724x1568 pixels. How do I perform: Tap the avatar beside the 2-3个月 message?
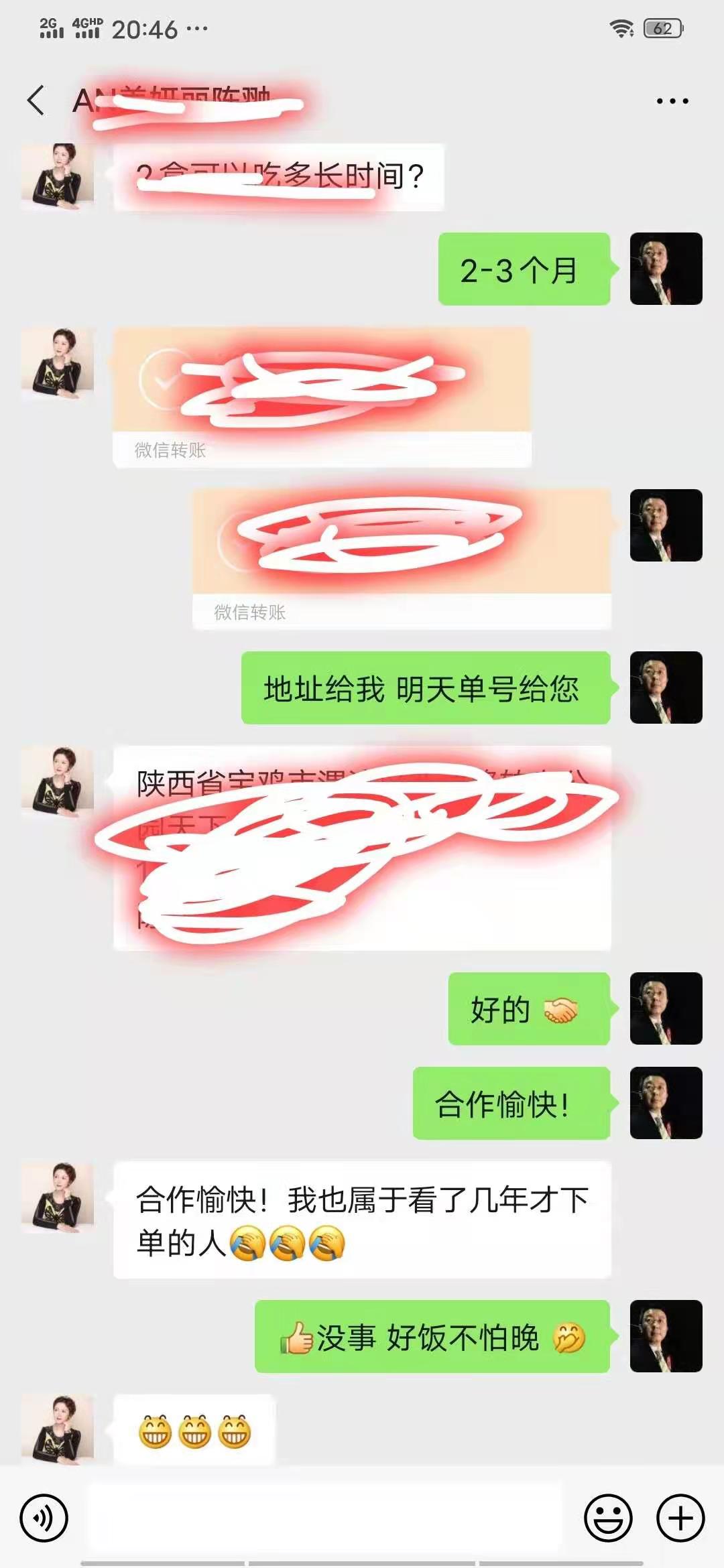(x=666, y=269)
